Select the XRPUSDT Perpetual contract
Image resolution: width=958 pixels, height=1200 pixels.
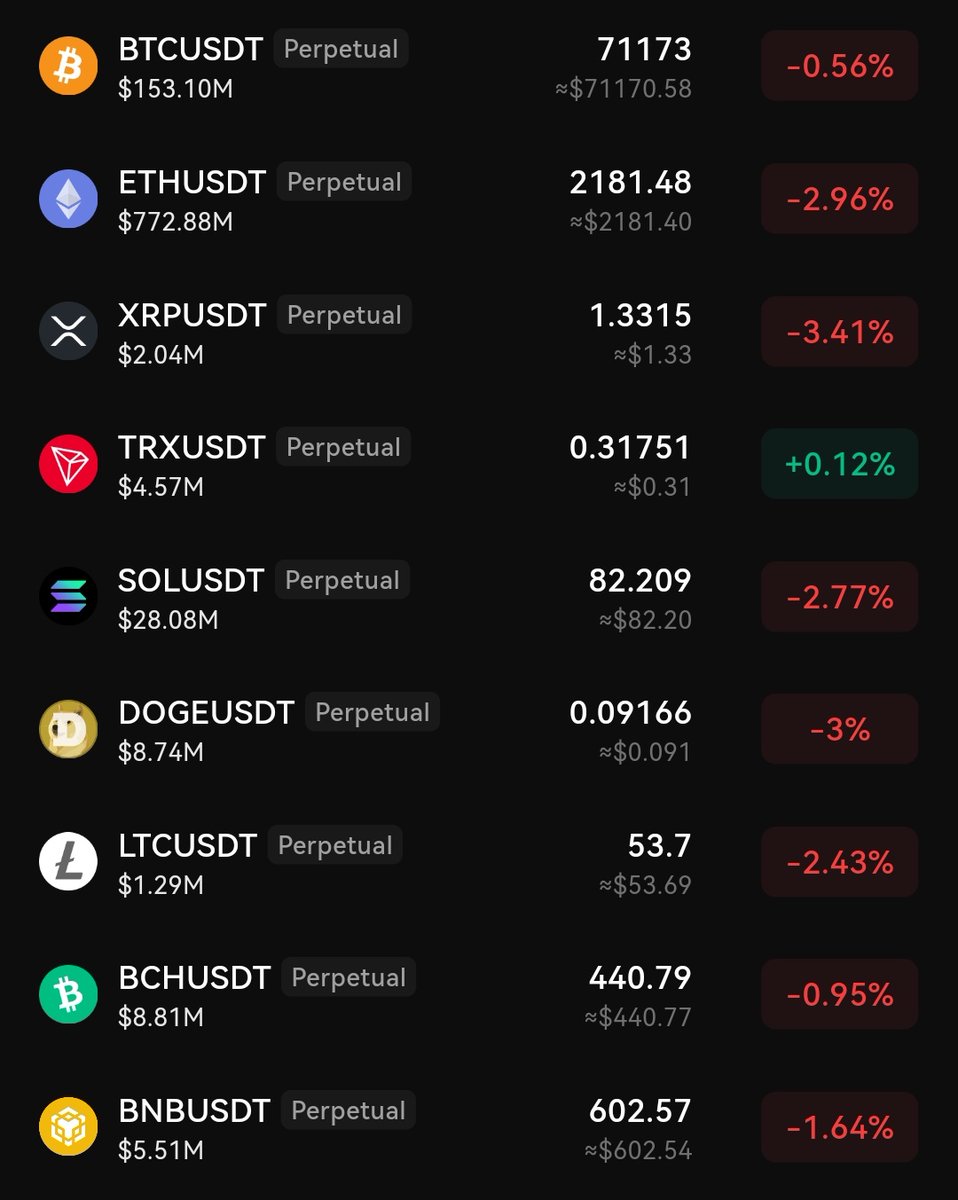pyautogui.click(x=192, y=316)
